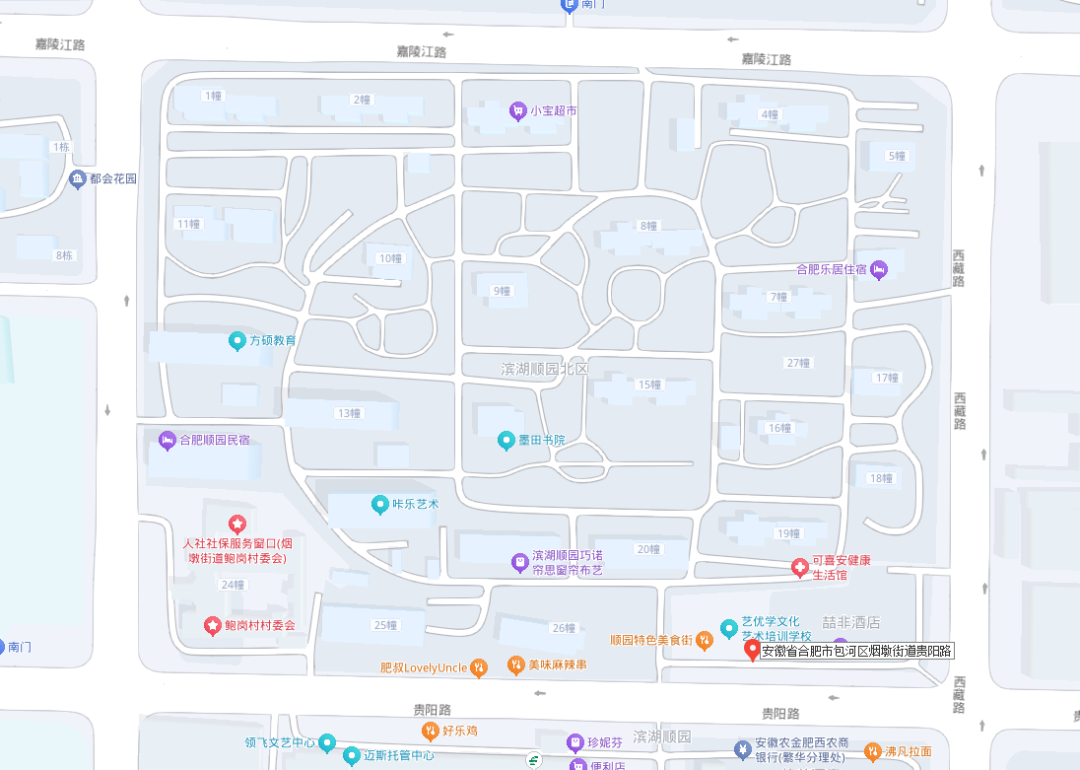Open the 艺优学文化艺术培训学校 marker
This screenshot has height=770, width=1080.
click(x=729, y=629)
